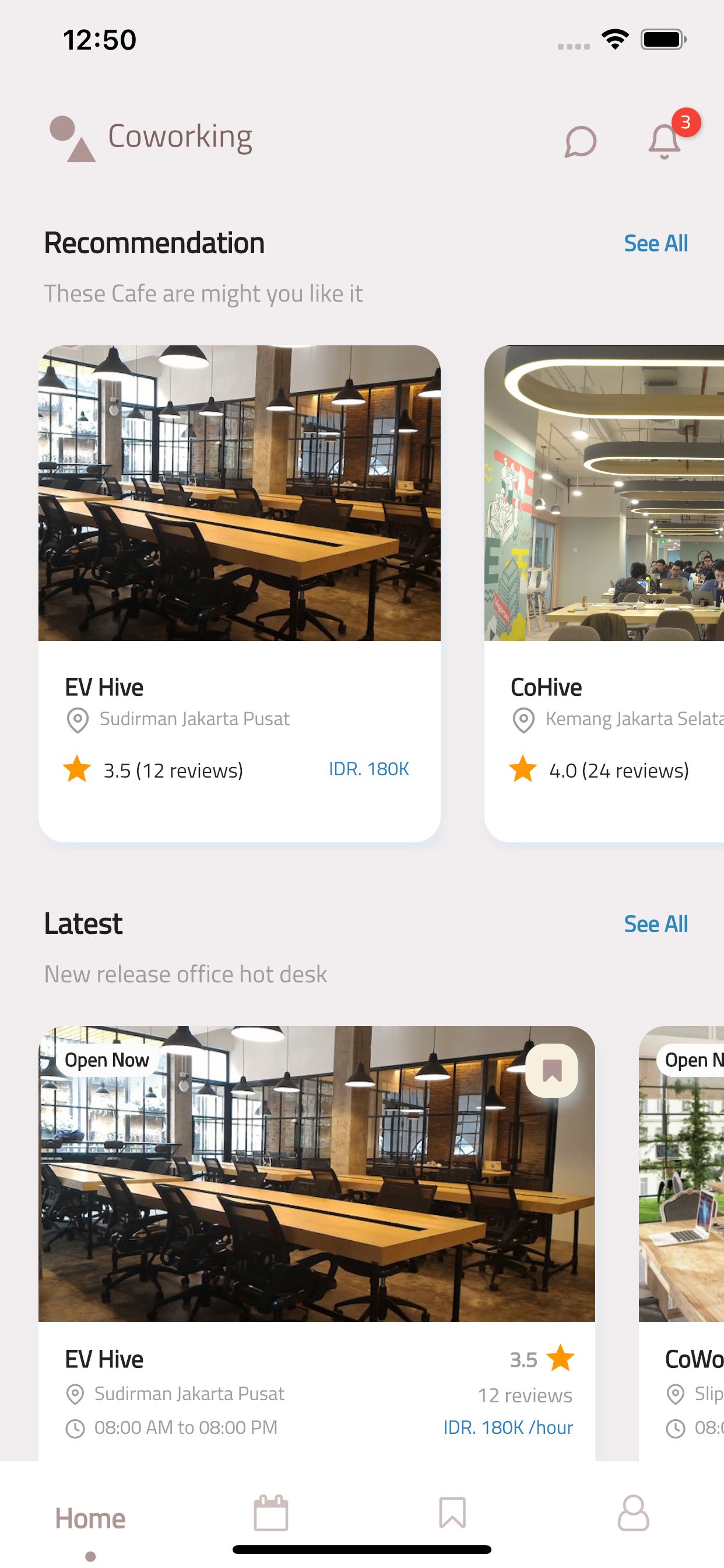Viewport: 724px width, 1568px height.
Task: Open the EV Hive recommendation card
Action: (239, 593)
